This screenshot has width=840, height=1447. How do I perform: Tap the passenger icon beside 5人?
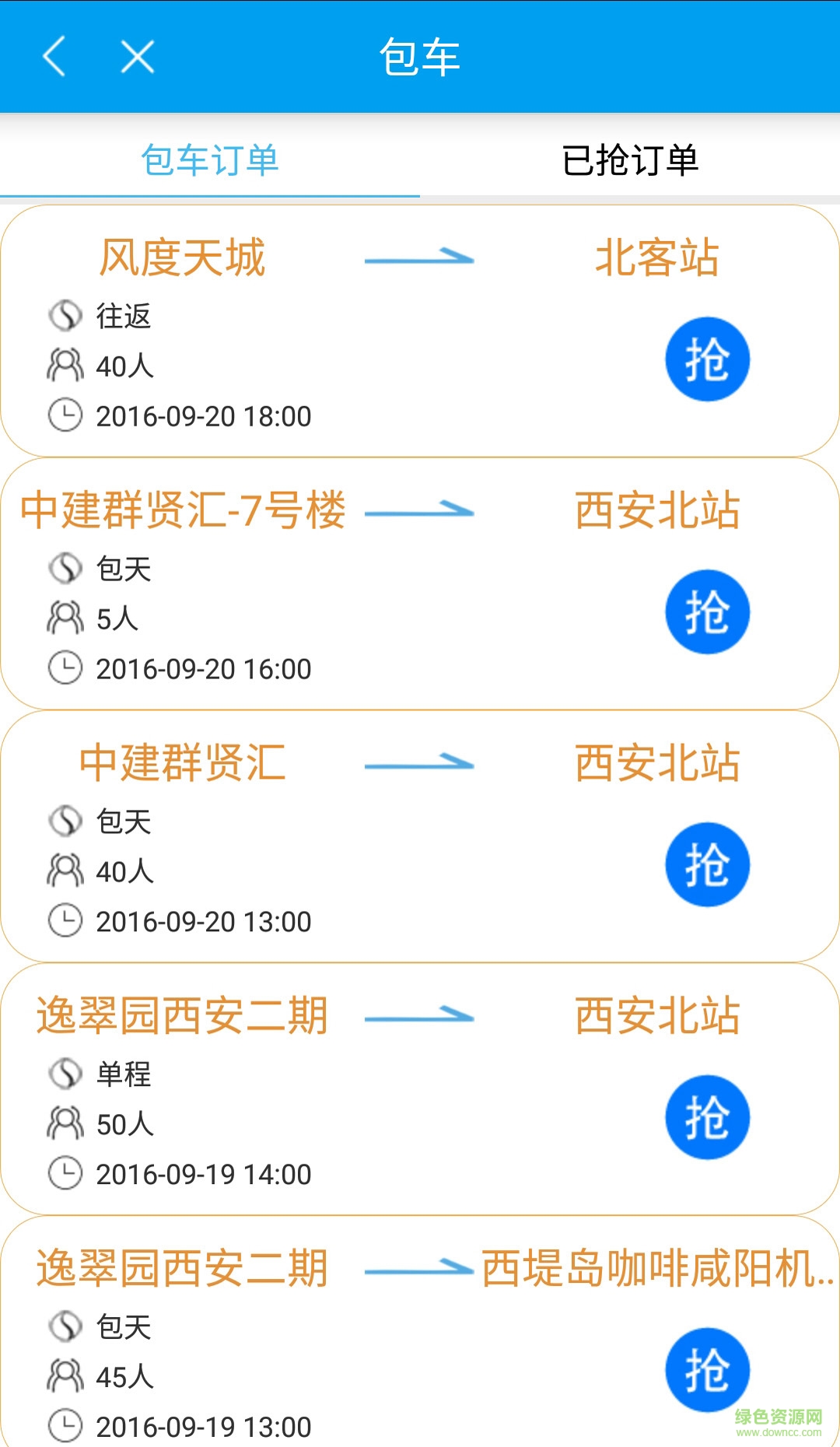pos(67,618)
